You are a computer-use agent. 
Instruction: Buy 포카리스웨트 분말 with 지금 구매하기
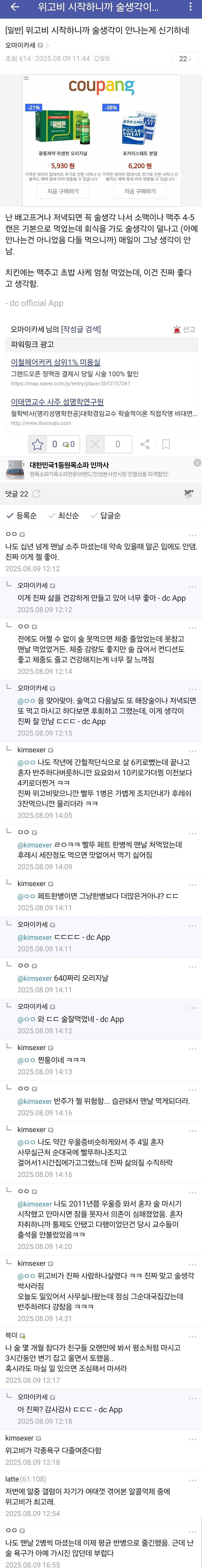140,191
